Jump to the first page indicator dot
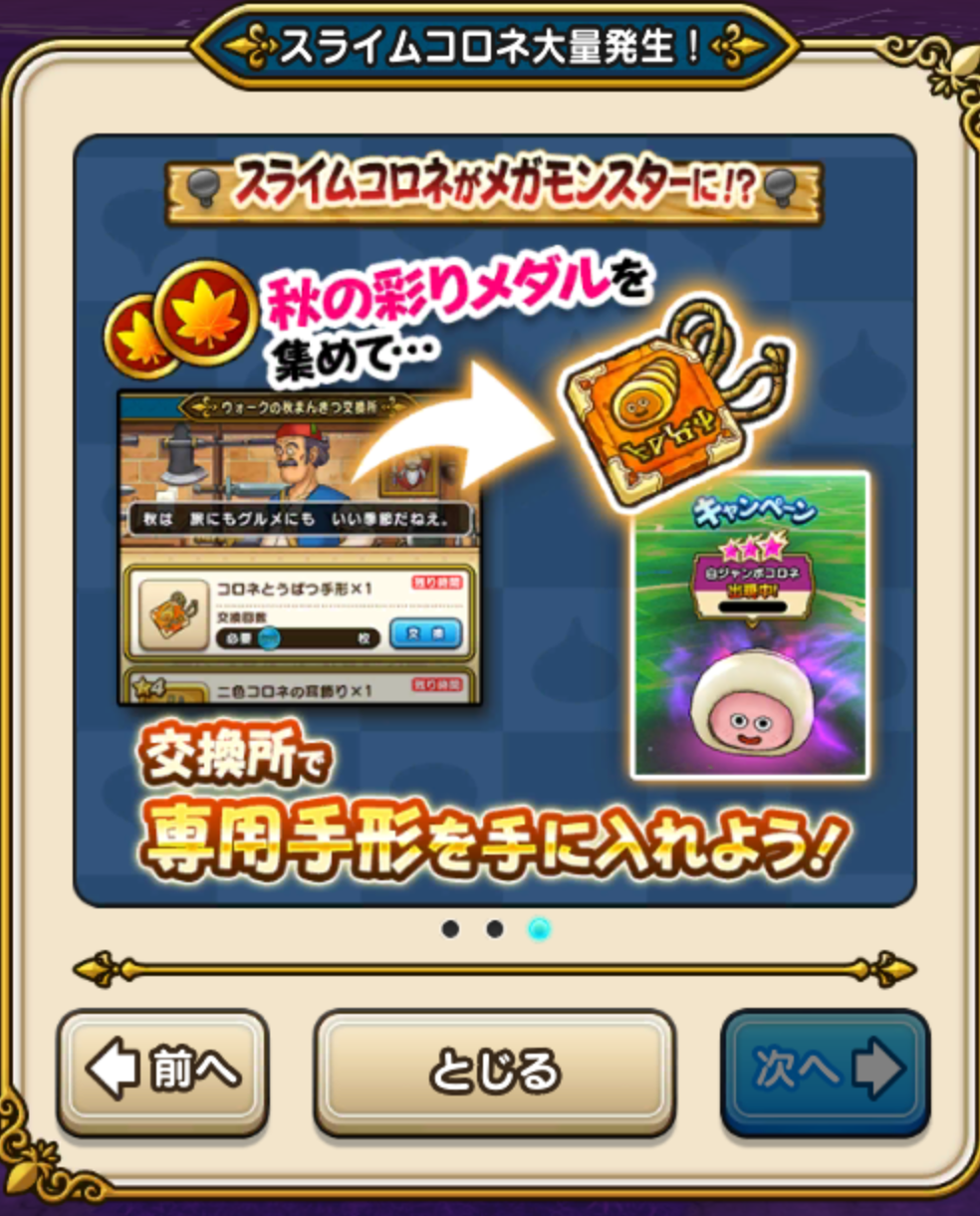Viewport: 980px width, 1216px height. click(450, 929)
